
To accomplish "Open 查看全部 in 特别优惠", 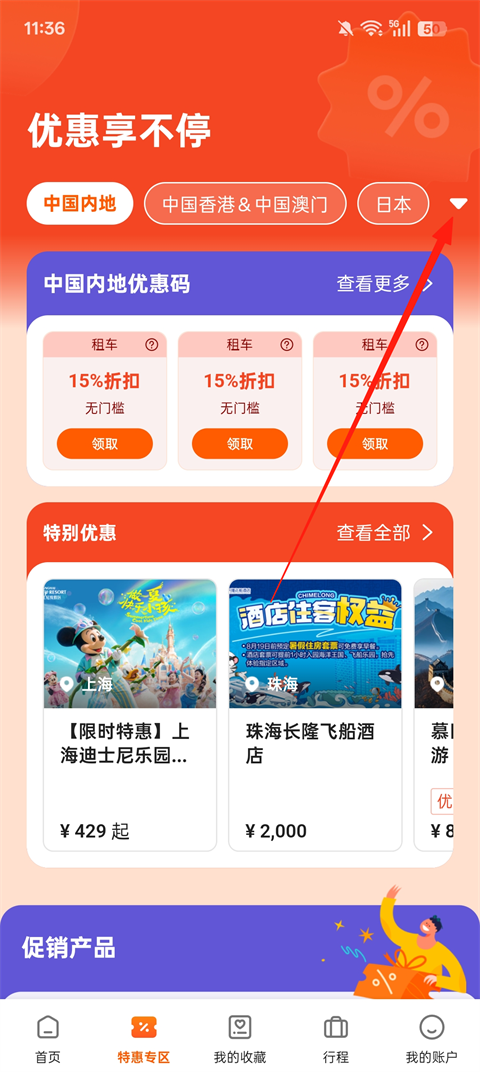I will coord(385,533).
